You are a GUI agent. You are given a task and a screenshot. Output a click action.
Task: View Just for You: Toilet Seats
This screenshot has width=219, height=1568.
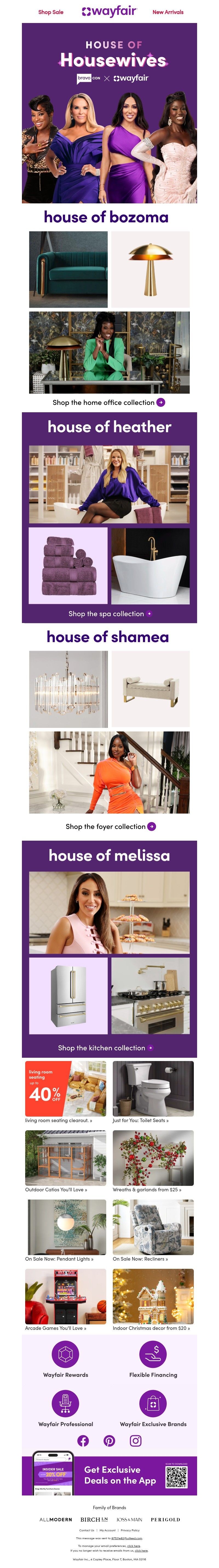point(153,1089)
